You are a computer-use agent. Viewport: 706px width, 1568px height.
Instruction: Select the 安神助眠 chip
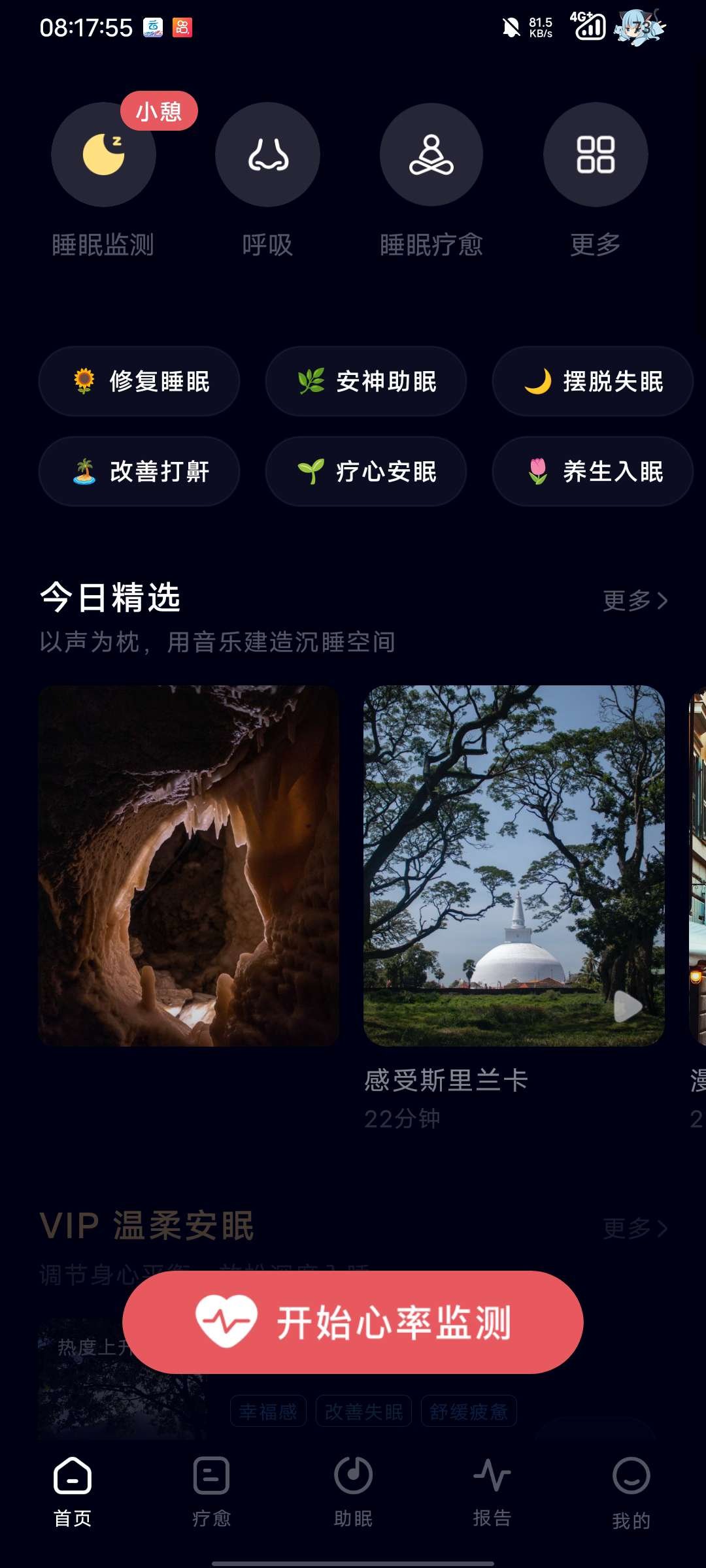tap(366, 381)
